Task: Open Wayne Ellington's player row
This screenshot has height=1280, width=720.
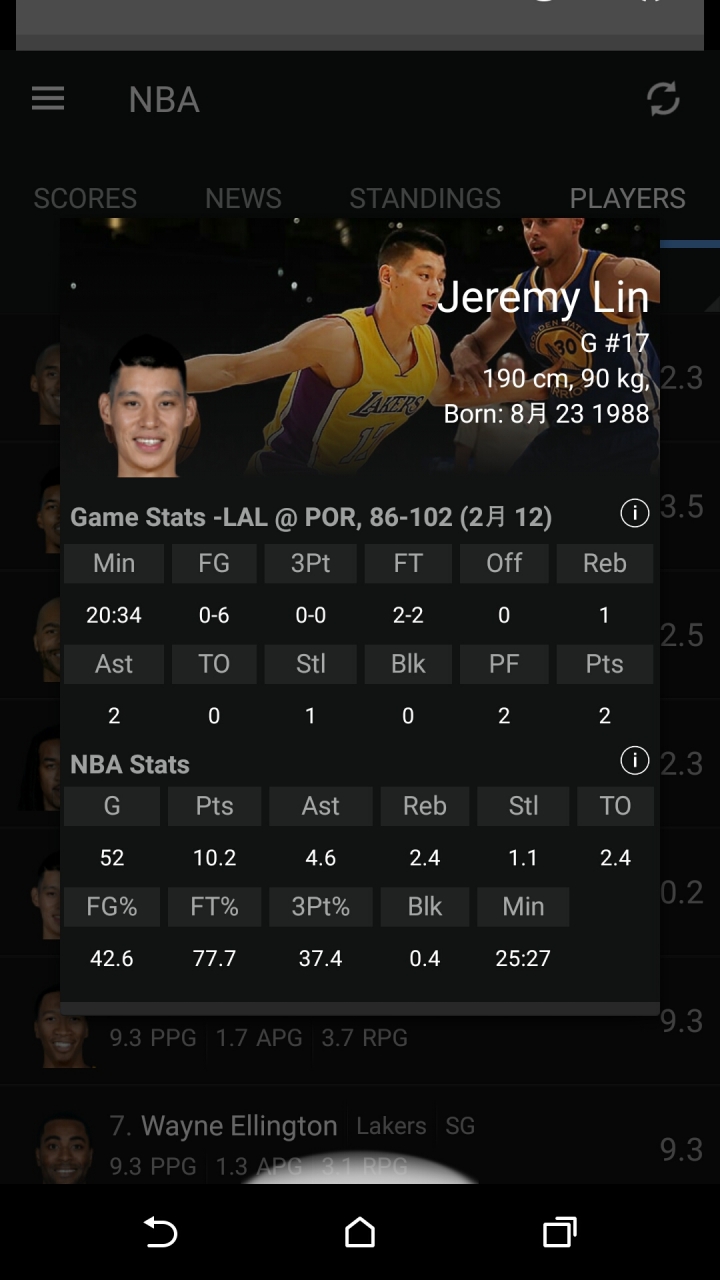Action: point(360,1148)
